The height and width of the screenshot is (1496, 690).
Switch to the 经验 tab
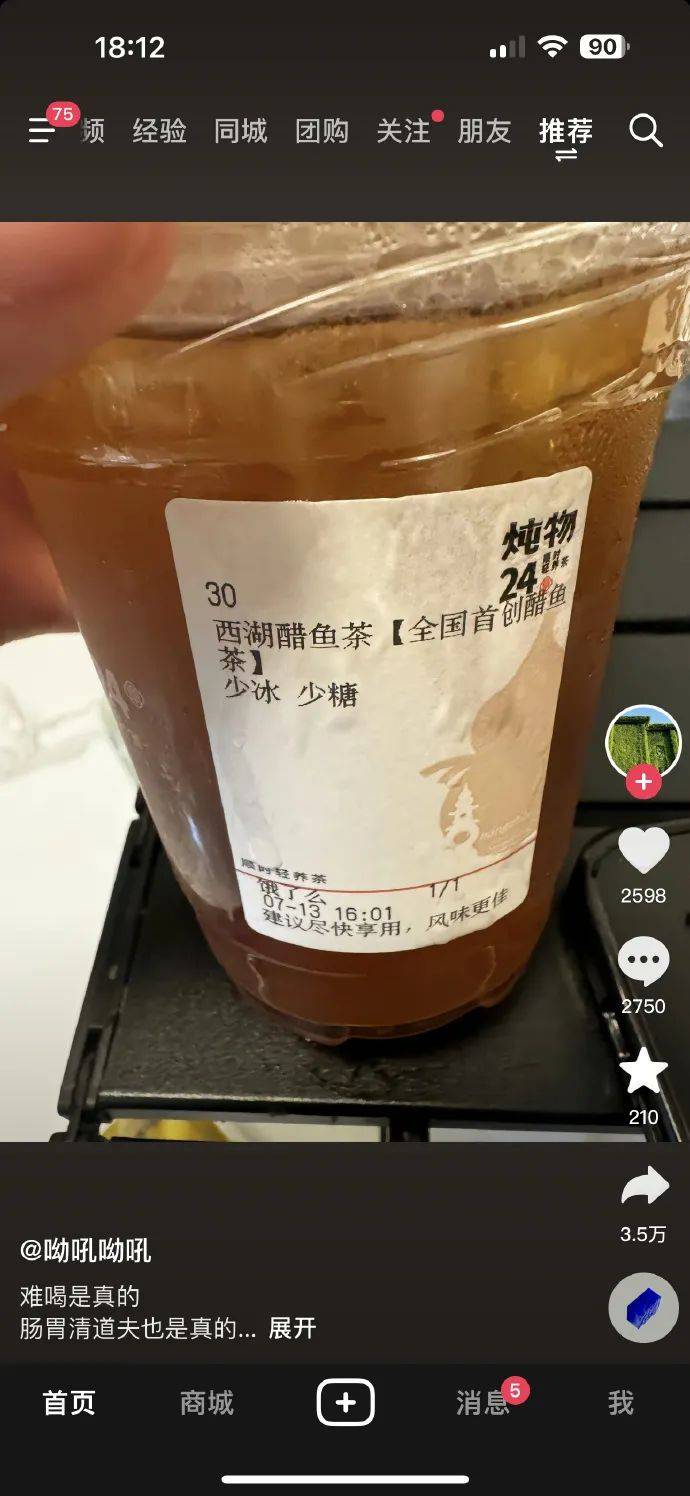159,131
